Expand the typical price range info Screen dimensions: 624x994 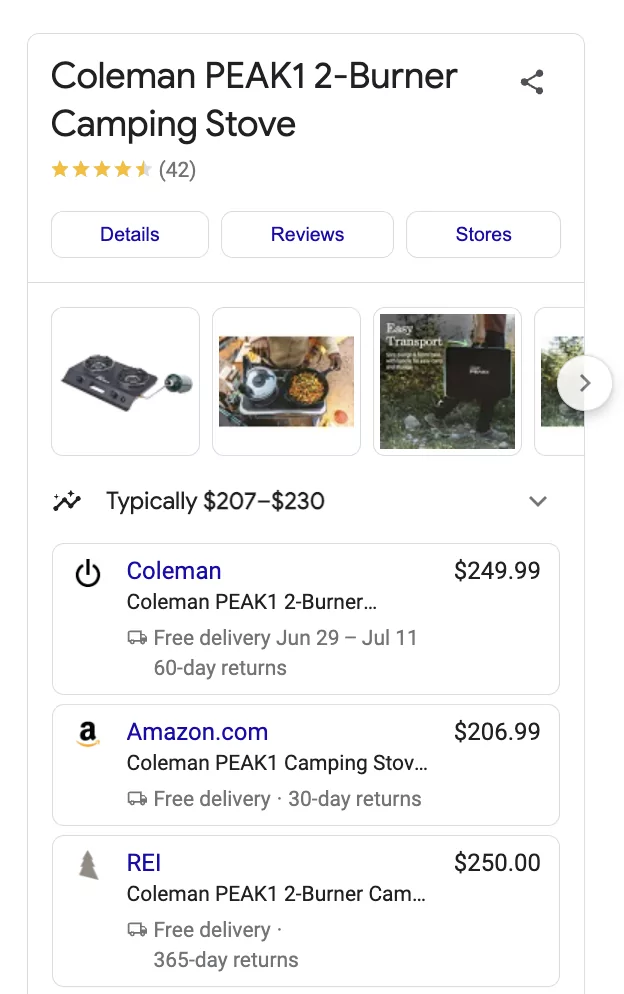pyautogui.click(x=538, y=501)
